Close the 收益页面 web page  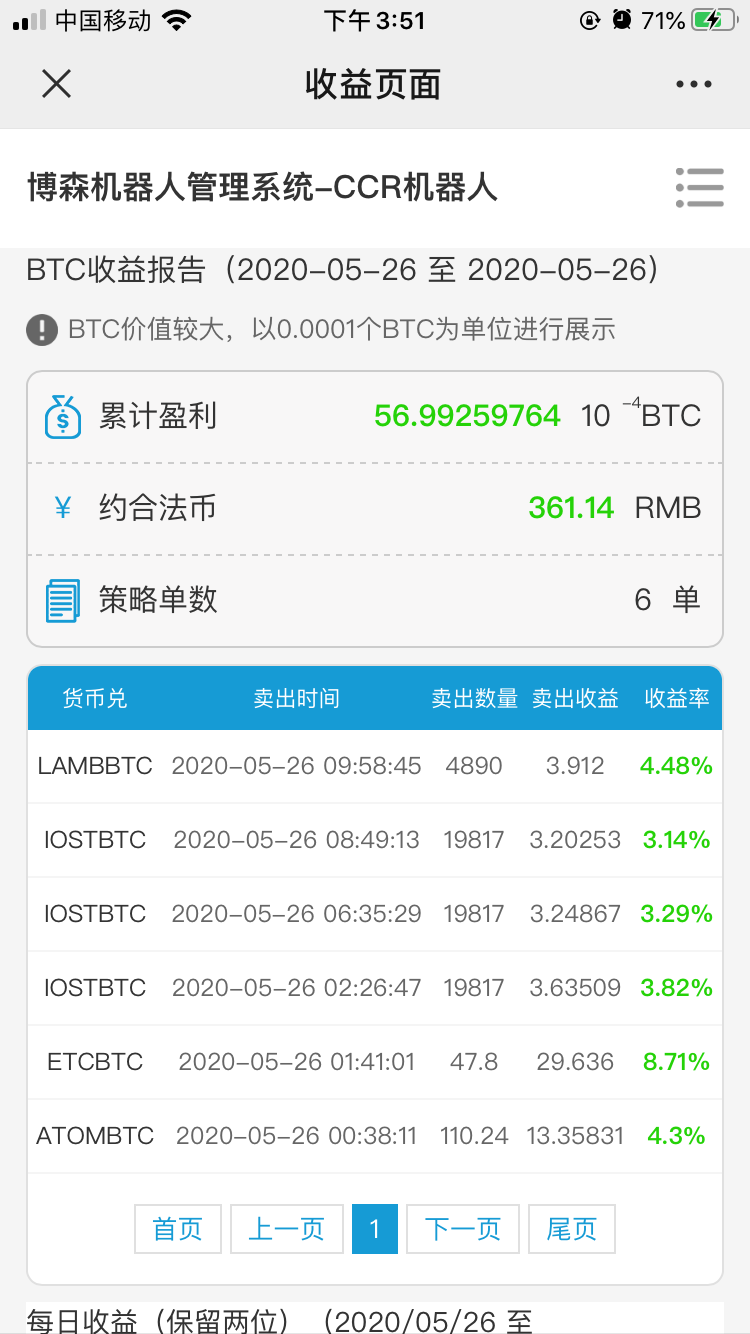point(56,84)
